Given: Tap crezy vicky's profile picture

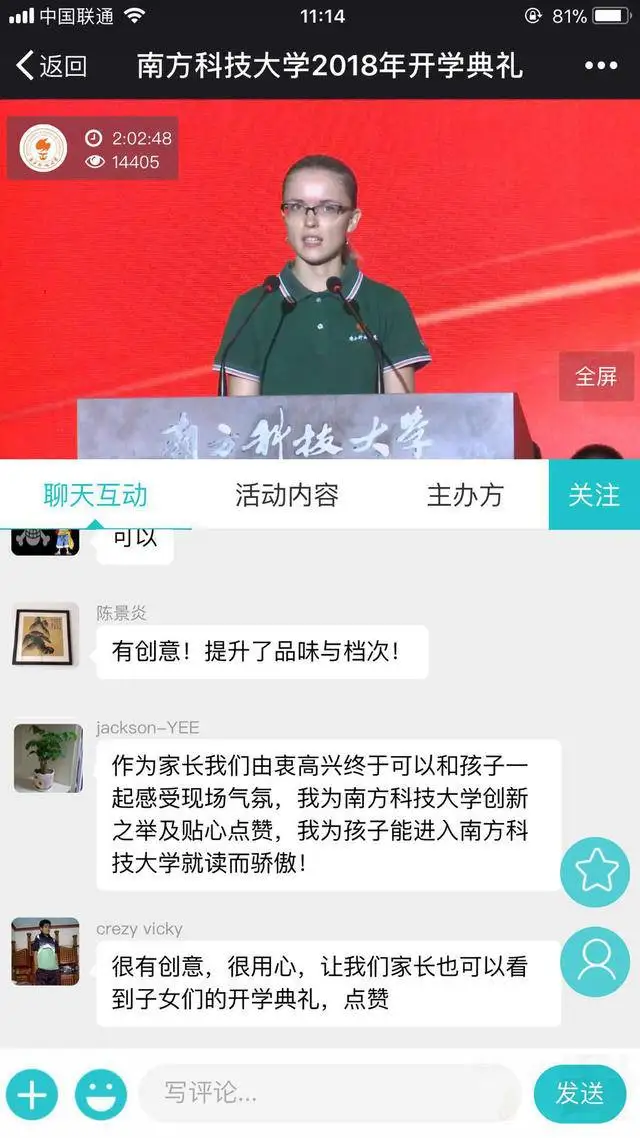Looking at the screenshot, I should click(46, 952).
